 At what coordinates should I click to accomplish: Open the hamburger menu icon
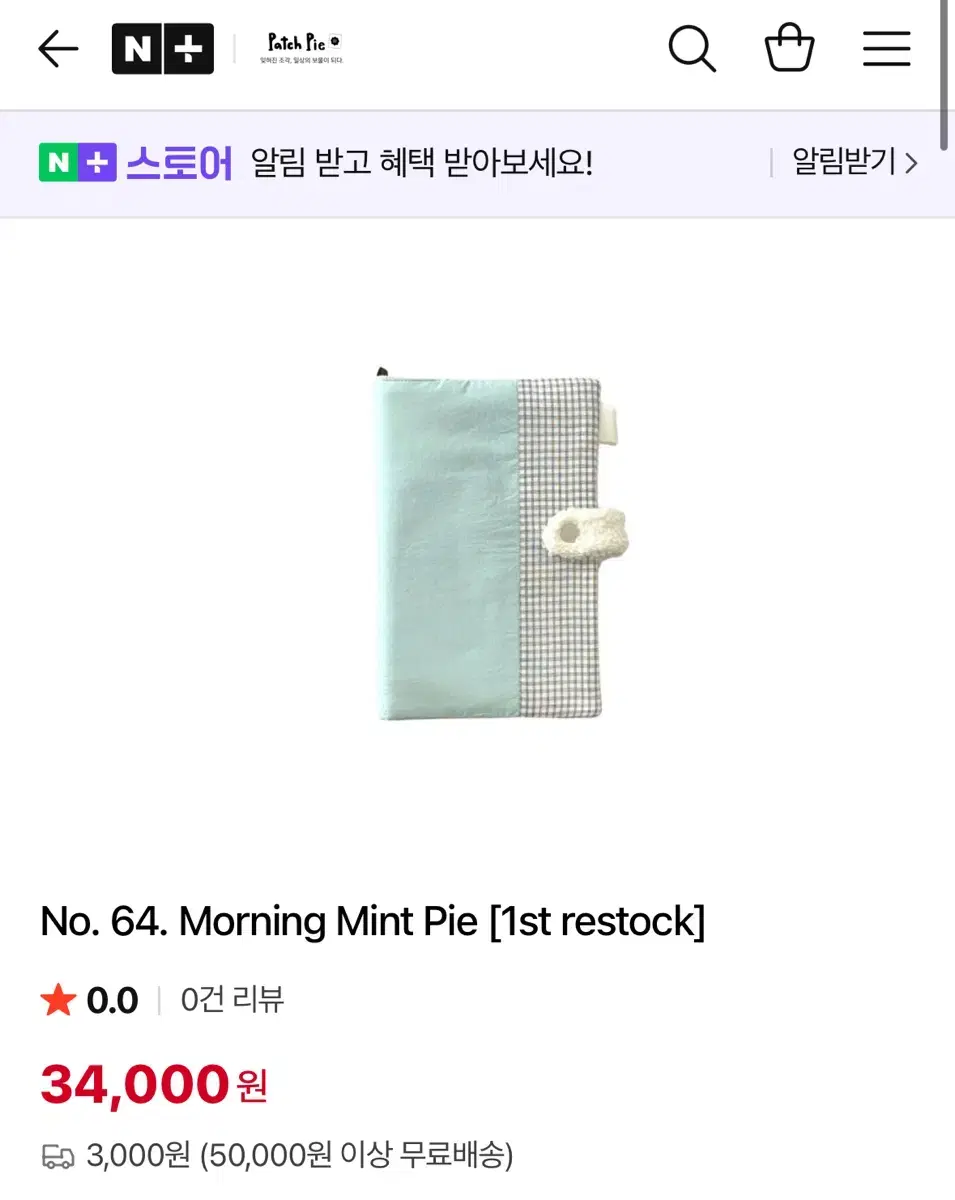pos(886,48)
